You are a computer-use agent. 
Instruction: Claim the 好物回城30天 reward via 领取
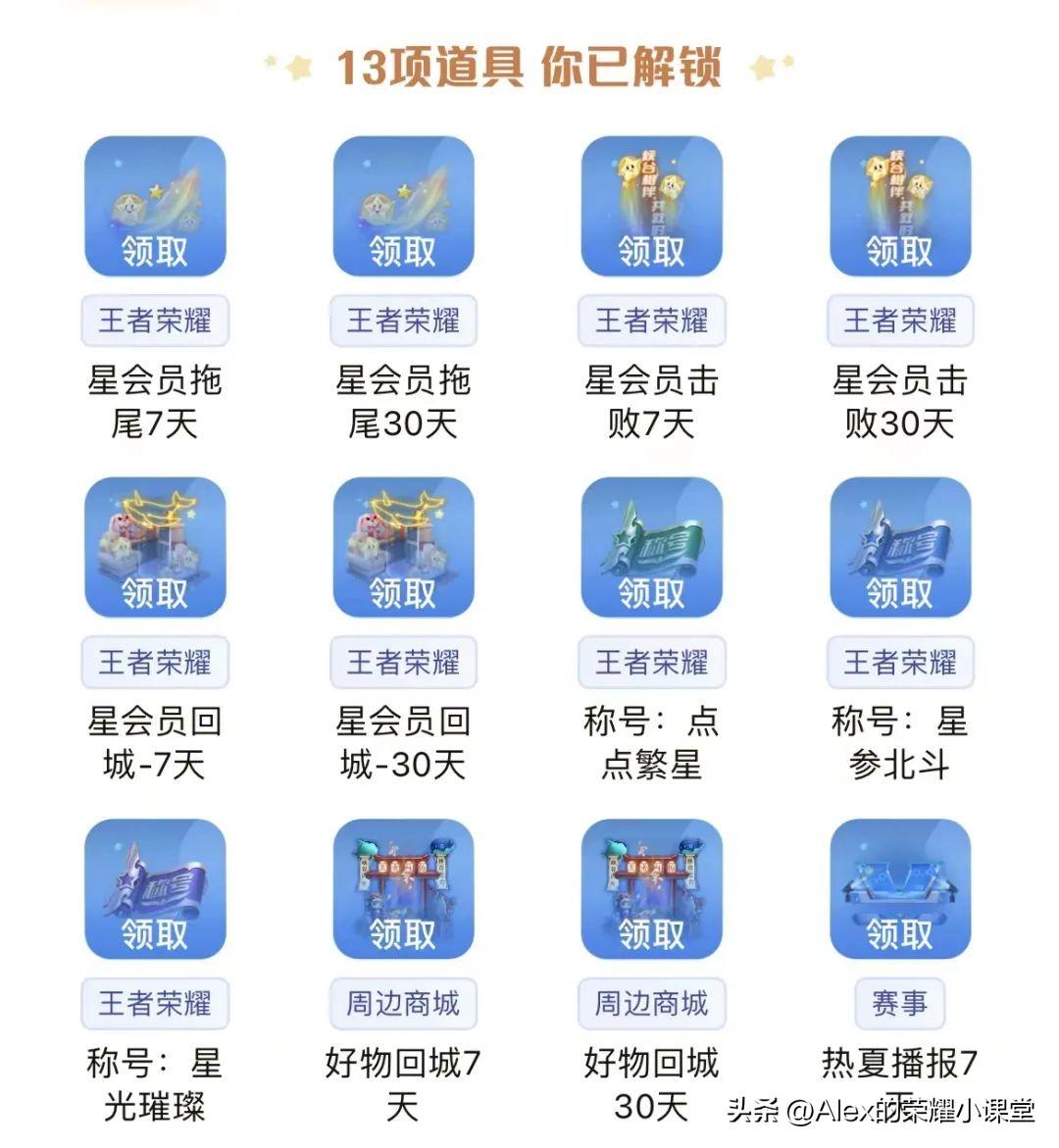[651, 933]
